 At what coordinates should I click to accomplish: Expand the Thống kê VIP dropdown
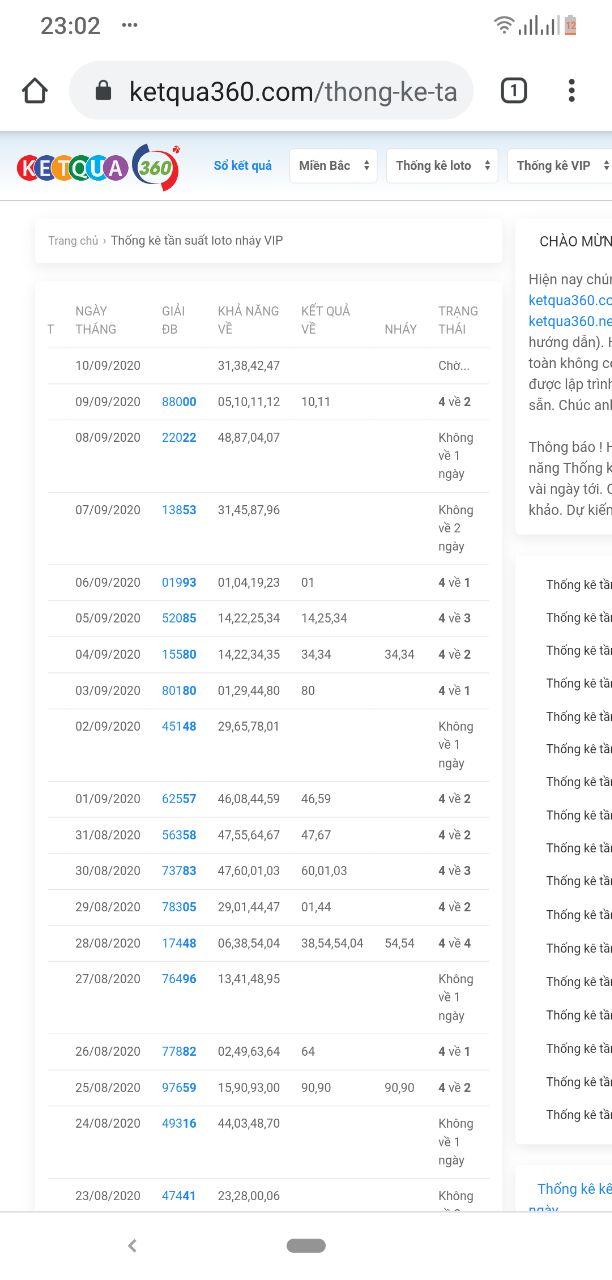(x=558, y=166)
